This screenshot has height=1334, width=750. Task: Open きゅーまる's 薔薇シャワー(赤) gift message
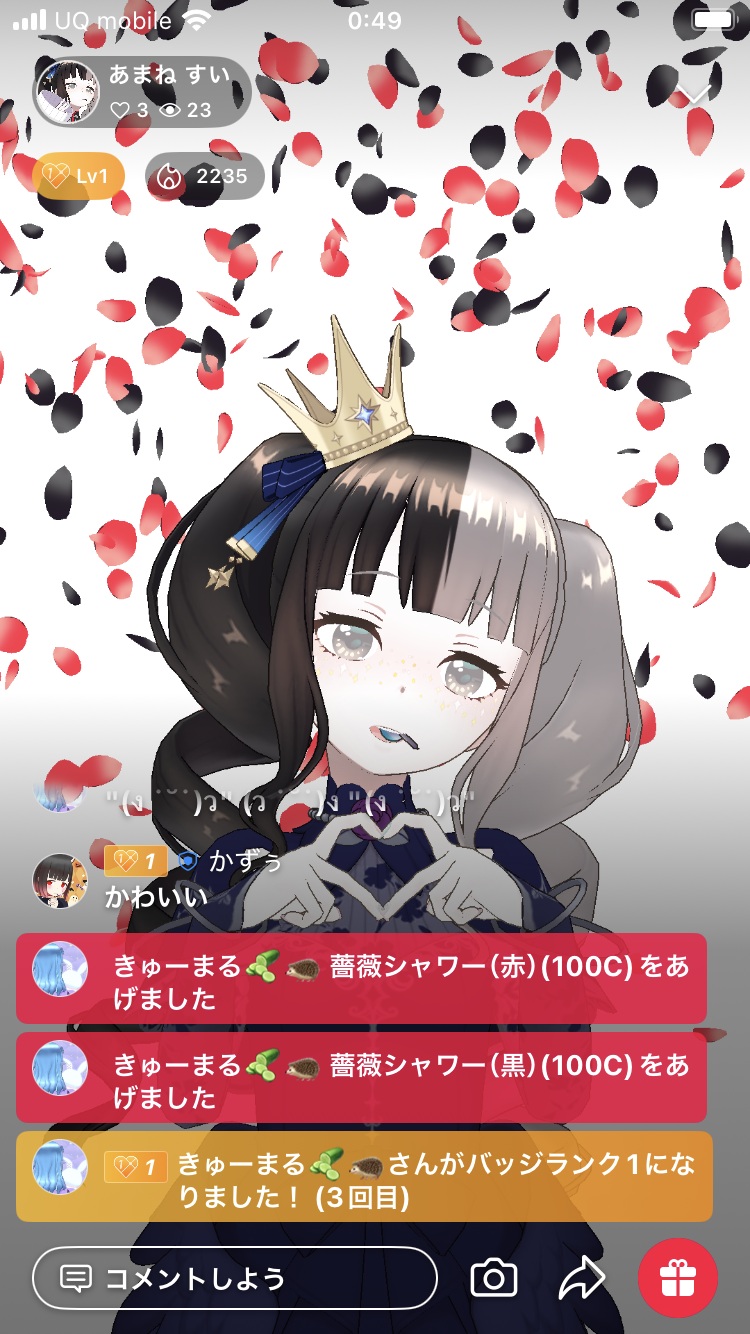(361, 980)
